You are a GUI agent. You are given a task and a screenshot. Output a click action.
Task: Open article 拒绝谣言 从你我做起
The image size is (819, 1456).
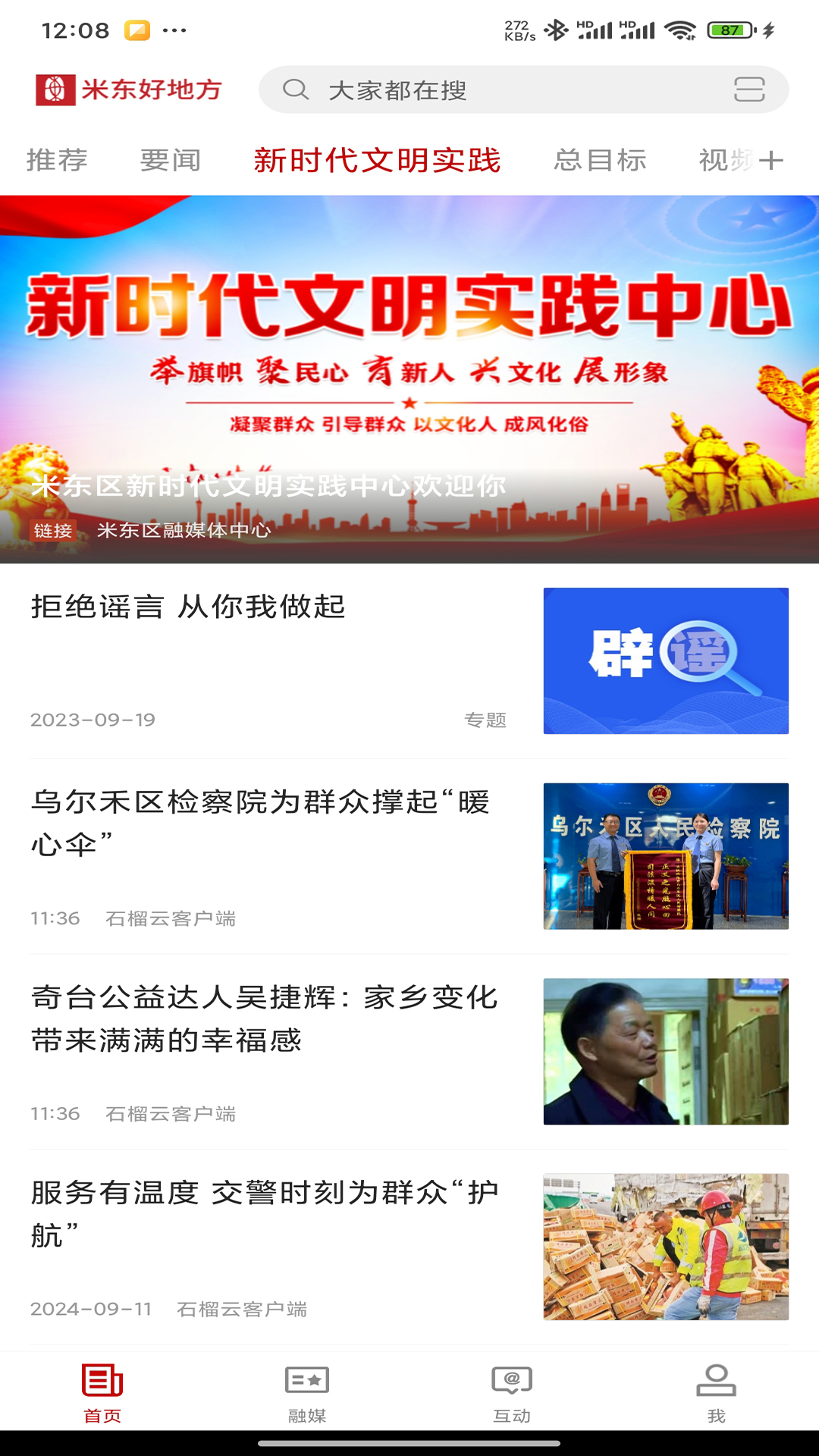coord(409,661)
